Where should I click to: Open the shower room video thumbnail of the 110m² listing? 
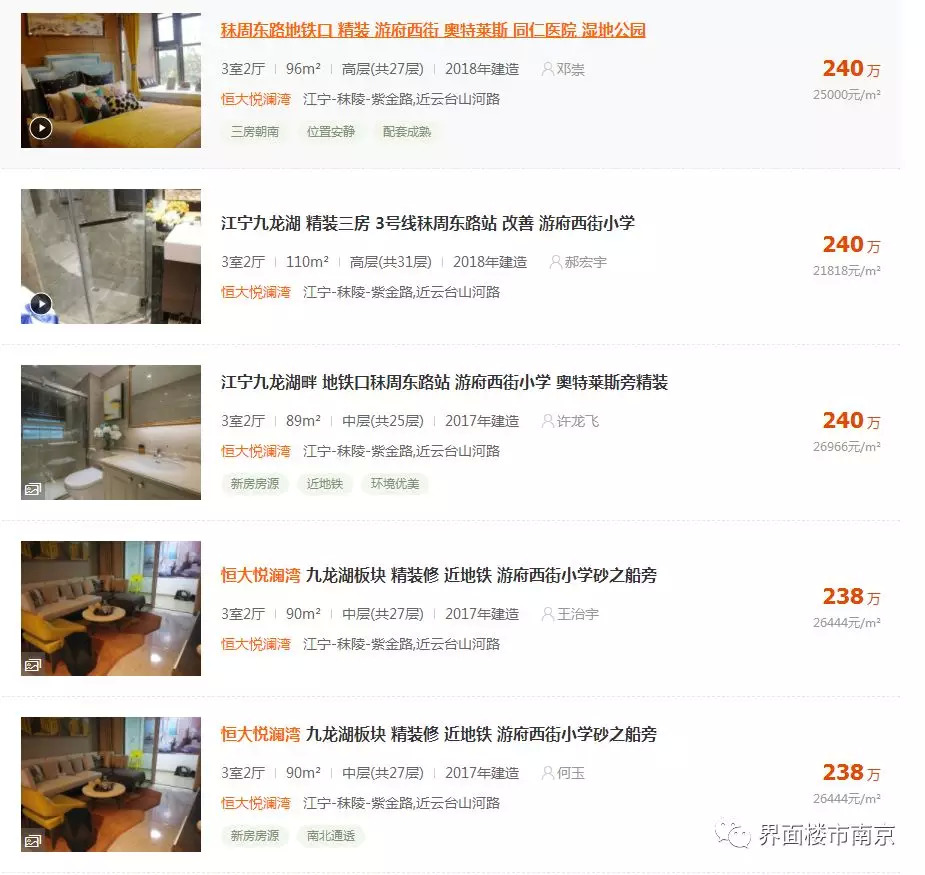tap(110, 256)
